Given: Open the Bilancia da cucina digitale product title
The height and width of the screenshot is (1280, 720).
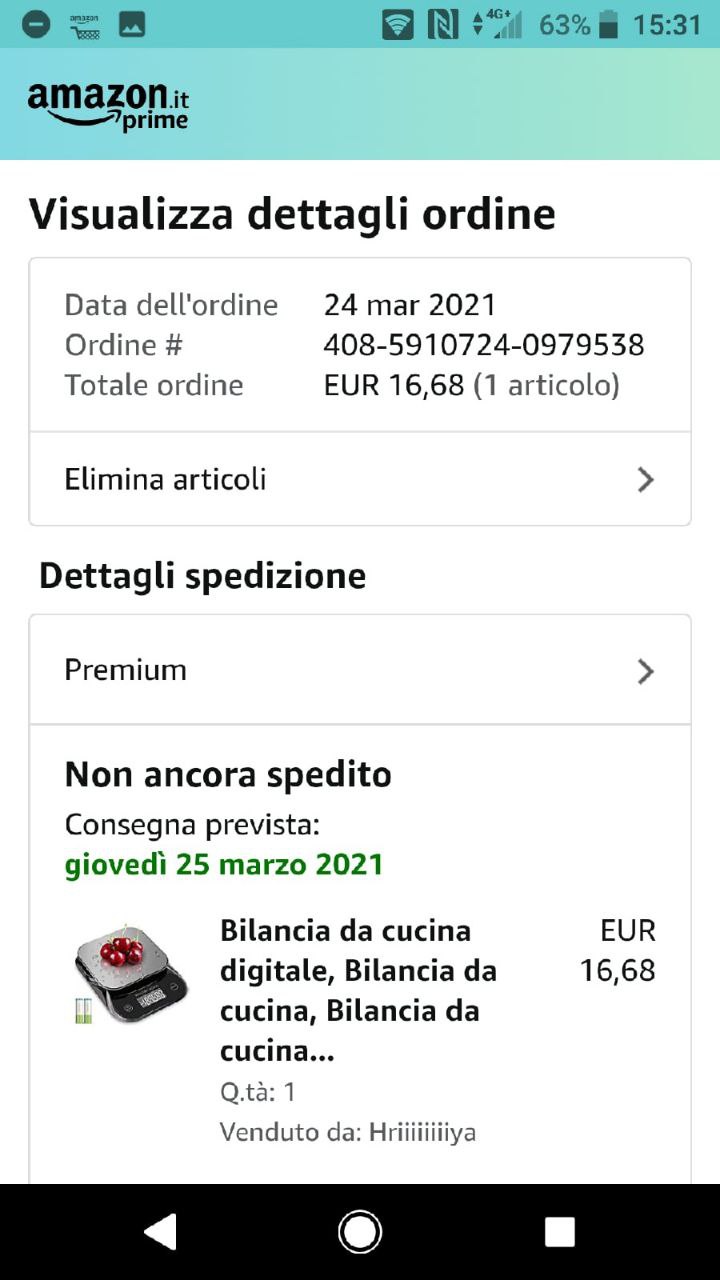Looking at the screenshot, I should [x=358, y=990].
